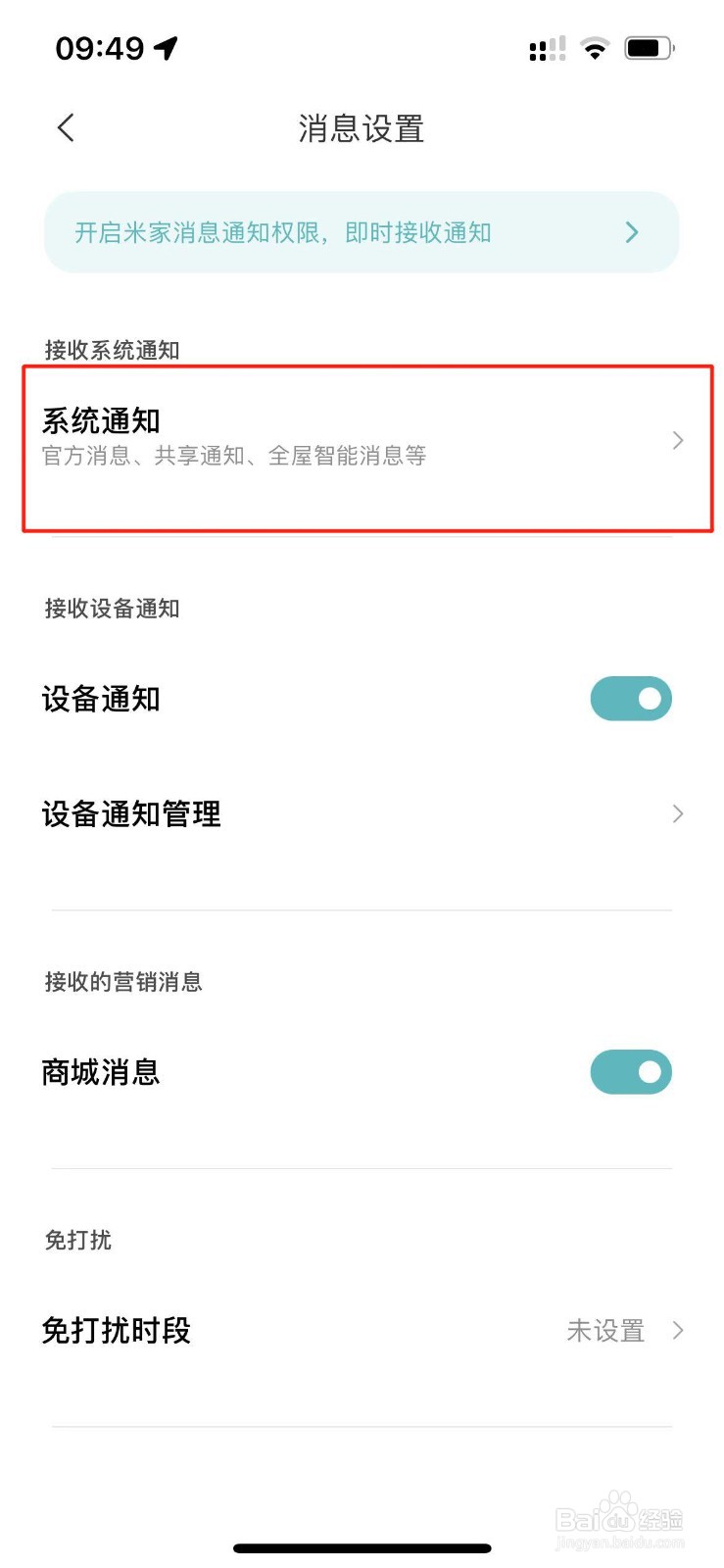Tap the Wi-Fi icon in the status bar
The height and width of the screenshot is (1568, 724).
[x=594, y=47]
